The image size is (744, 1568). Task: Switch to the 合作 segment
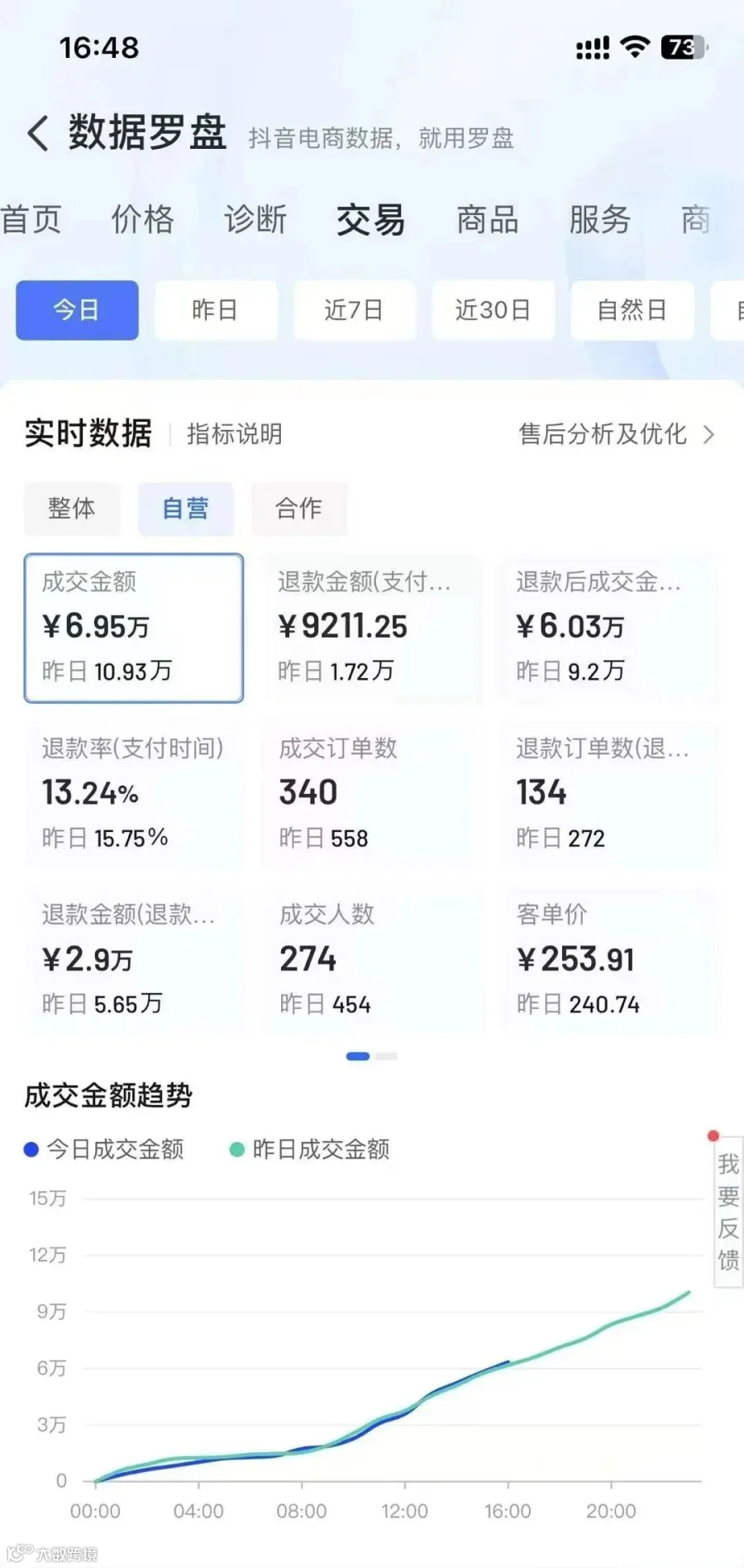coord(298,509)
